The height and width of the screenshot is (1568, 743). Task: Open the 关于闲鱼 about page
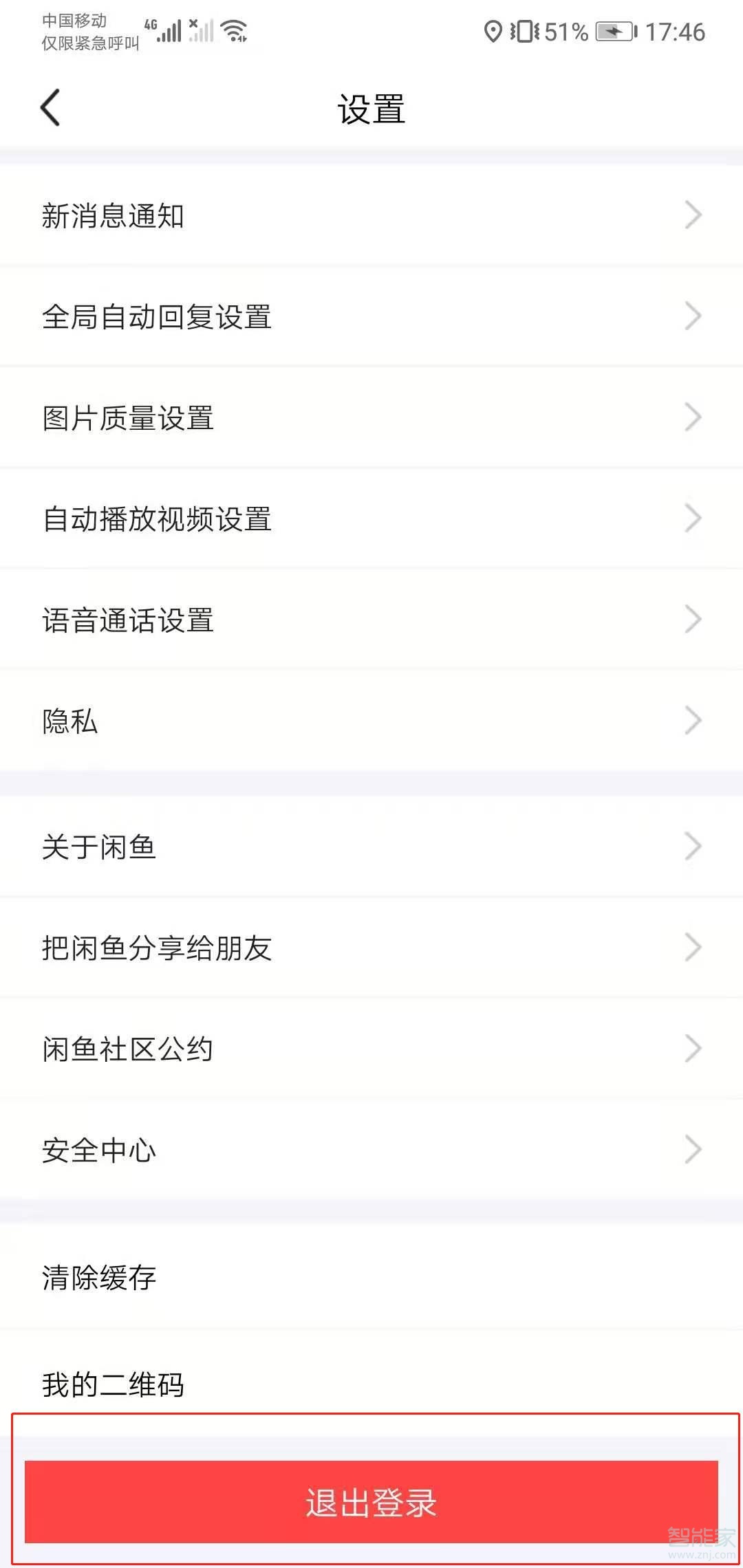tap(371, 847)
